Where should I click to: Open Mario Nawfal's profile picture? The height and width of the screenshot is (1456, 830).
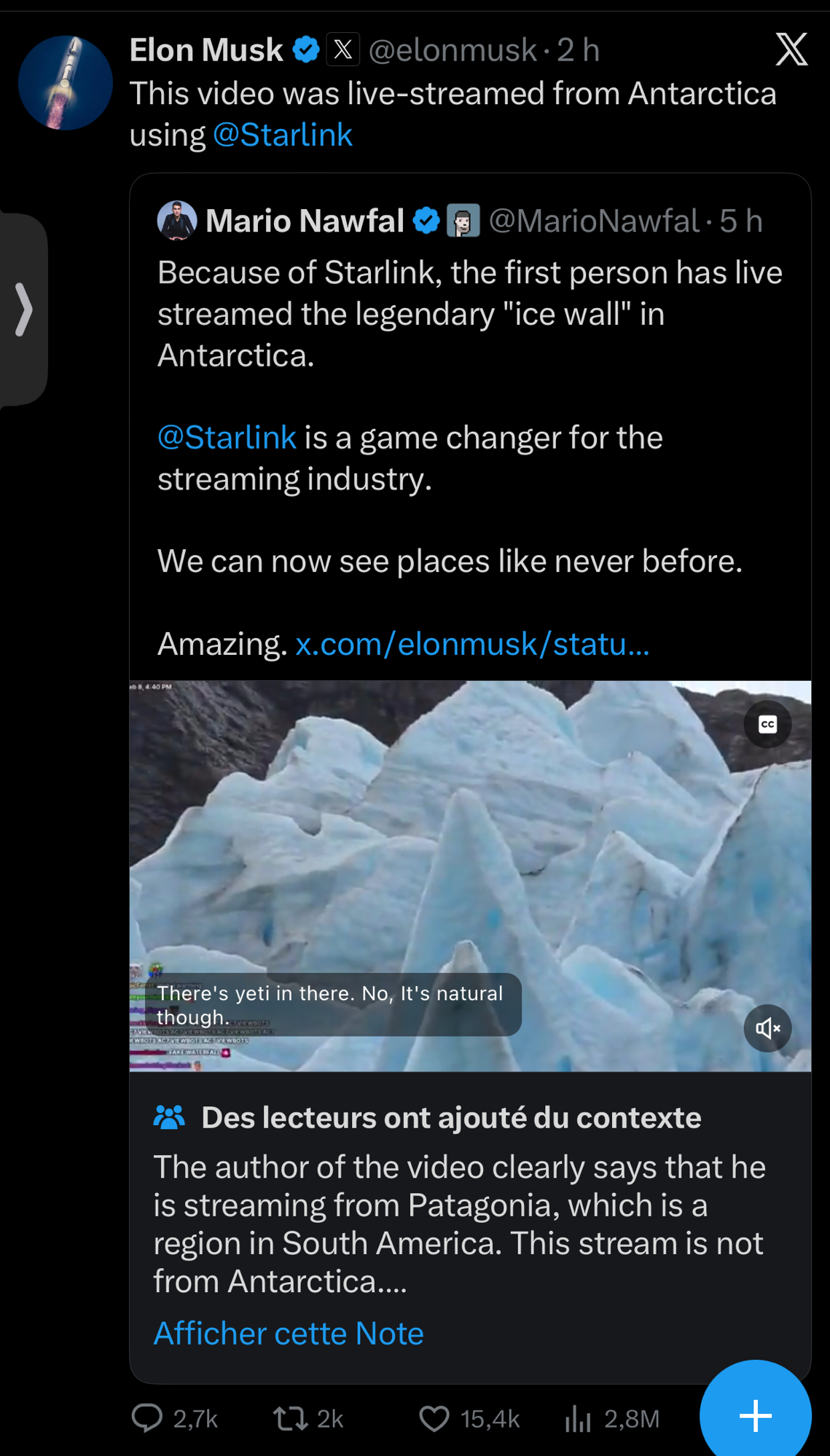pyautogui.click(x=177, y=221)
